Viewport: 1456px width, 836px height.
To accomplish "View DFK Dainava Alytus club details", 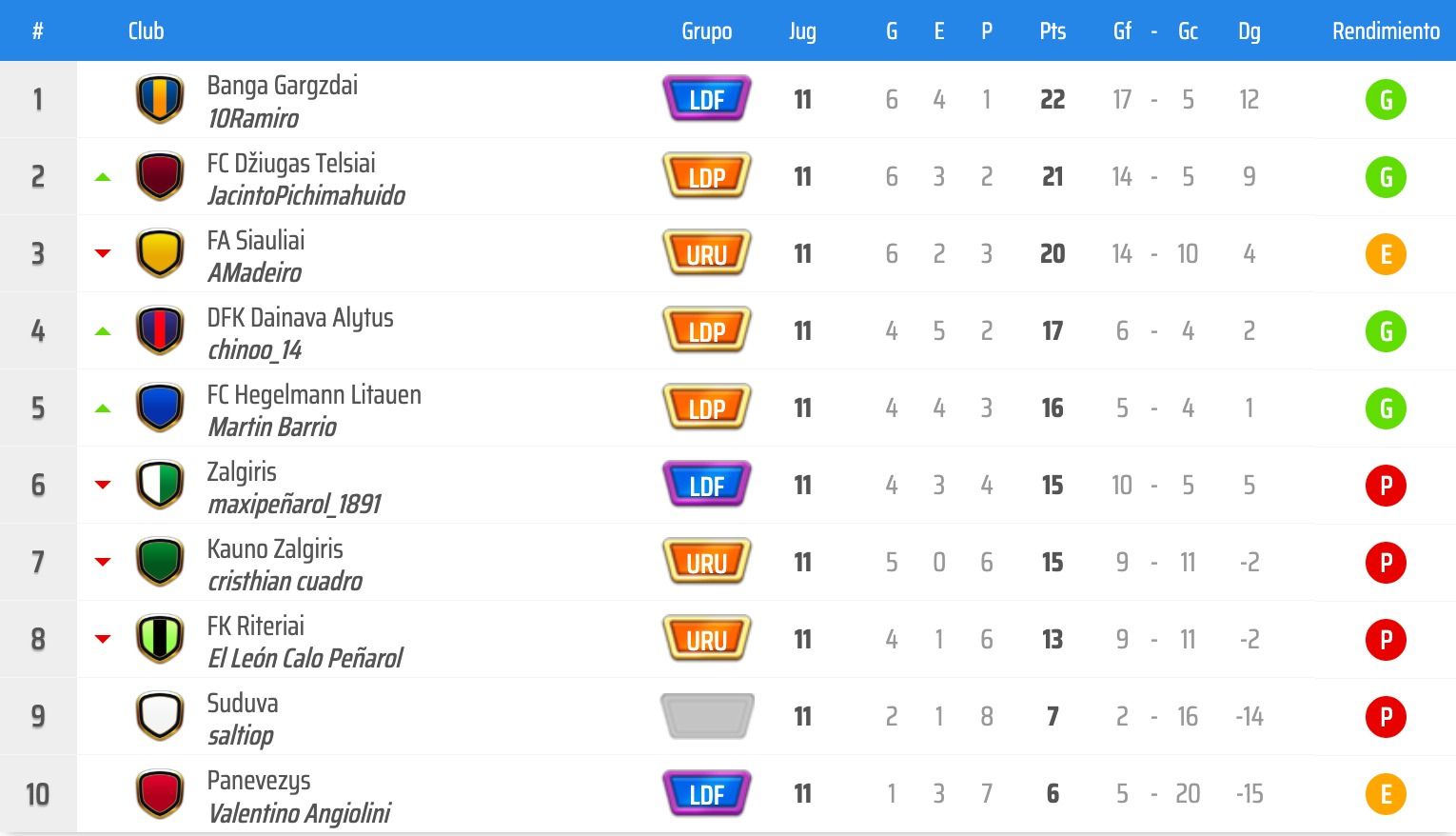I will [x=300, y=318].
